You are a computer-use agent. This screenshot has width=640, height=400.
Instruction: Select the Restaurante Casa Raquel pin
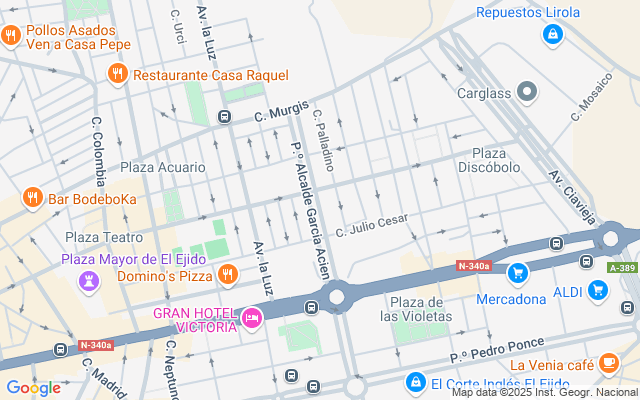tap(118, 73)
